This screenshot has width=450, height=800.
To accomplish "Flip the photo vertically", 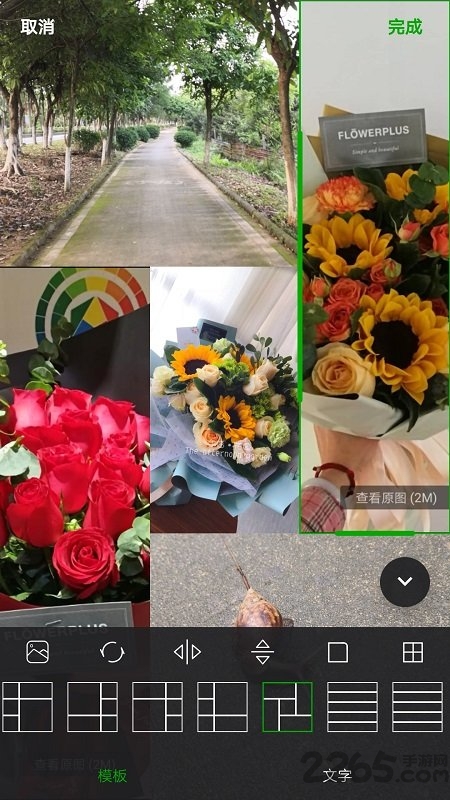I will pyautogui.click(x=263, y=652).
